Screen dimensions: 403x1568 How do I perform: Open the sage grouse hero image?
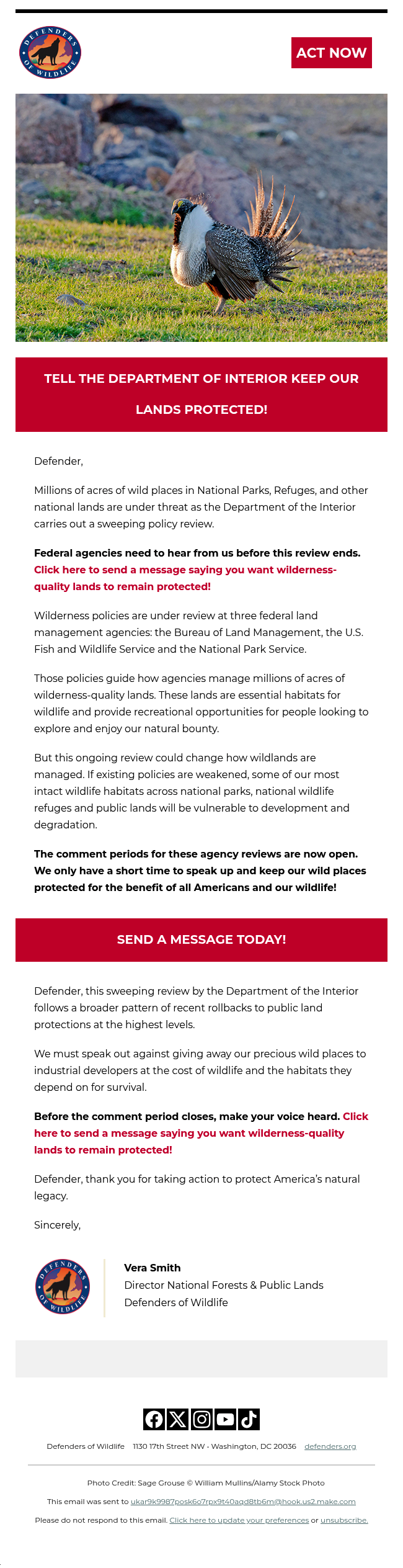click(201, 218)
